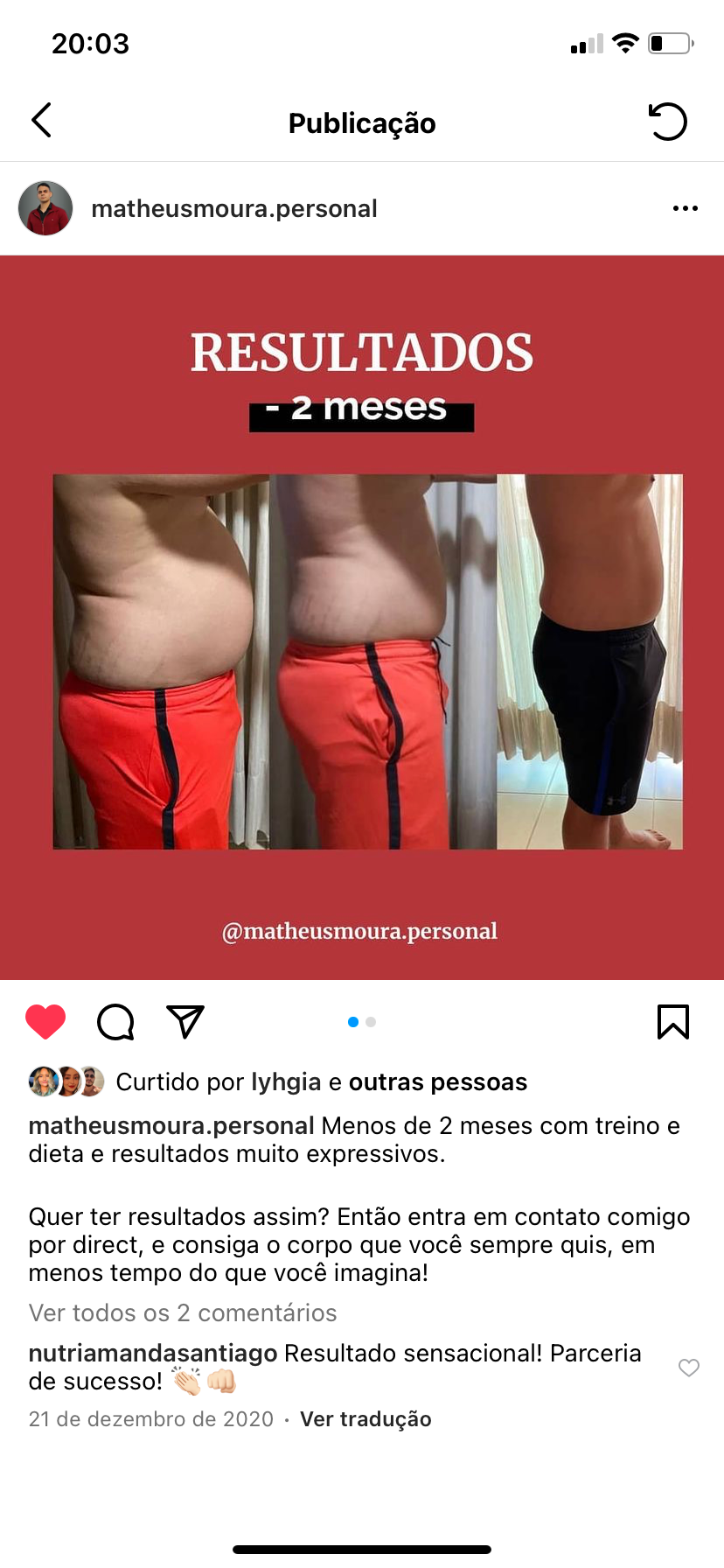
Task: View all comments via Ver todos os 2 comentários
Action: (x=183, y=1312)
